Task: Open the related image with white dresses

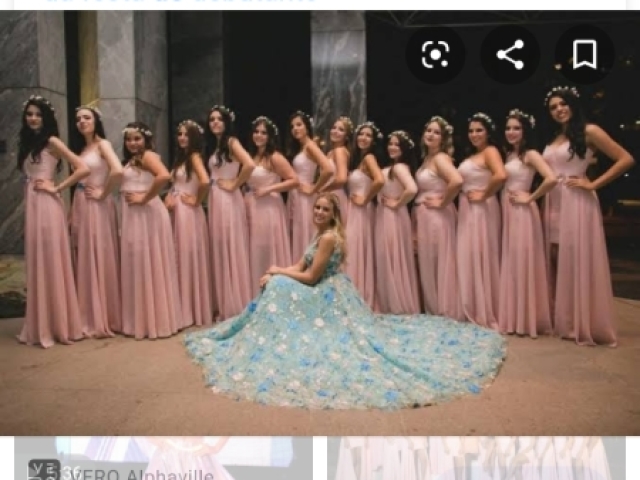Action: point(476,459)
